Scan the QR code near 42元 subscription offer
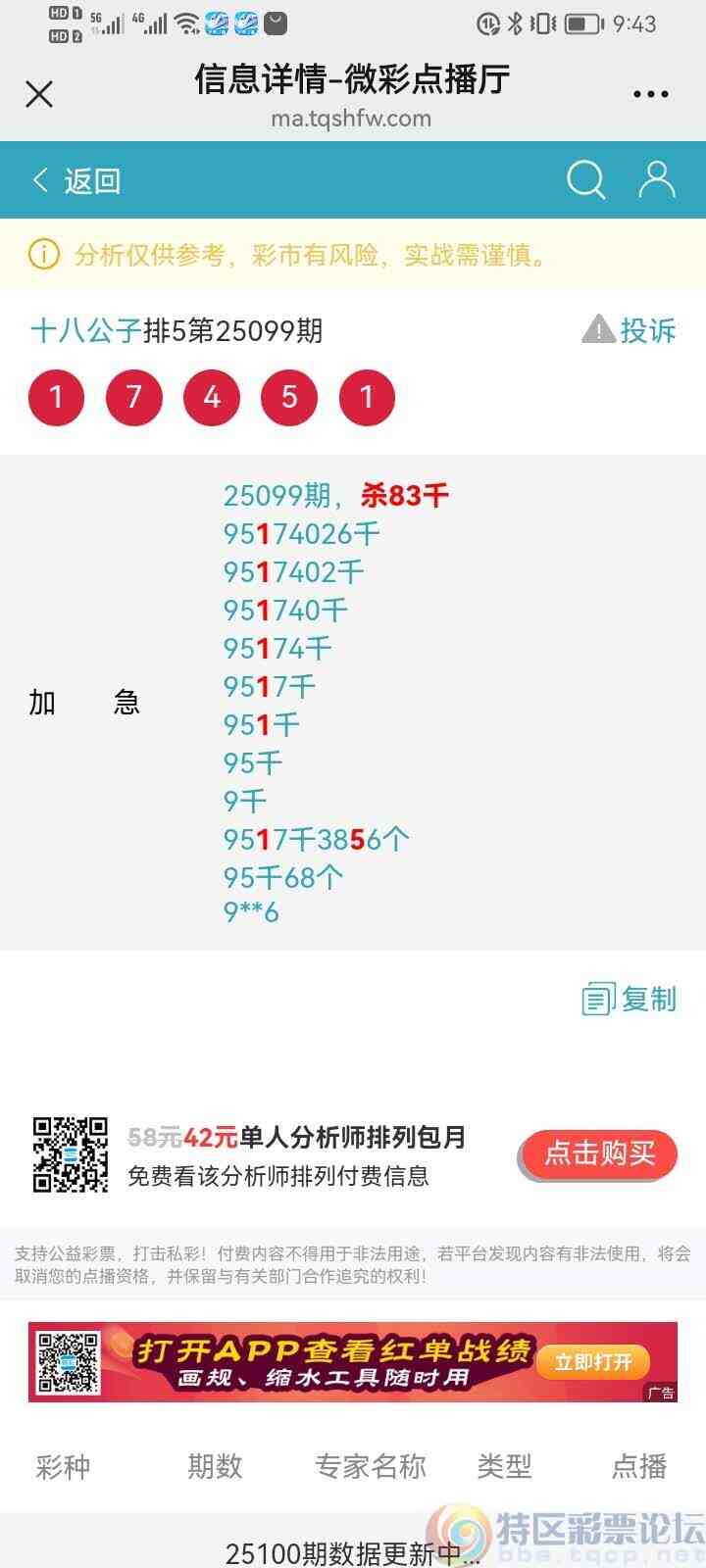 71,1153
